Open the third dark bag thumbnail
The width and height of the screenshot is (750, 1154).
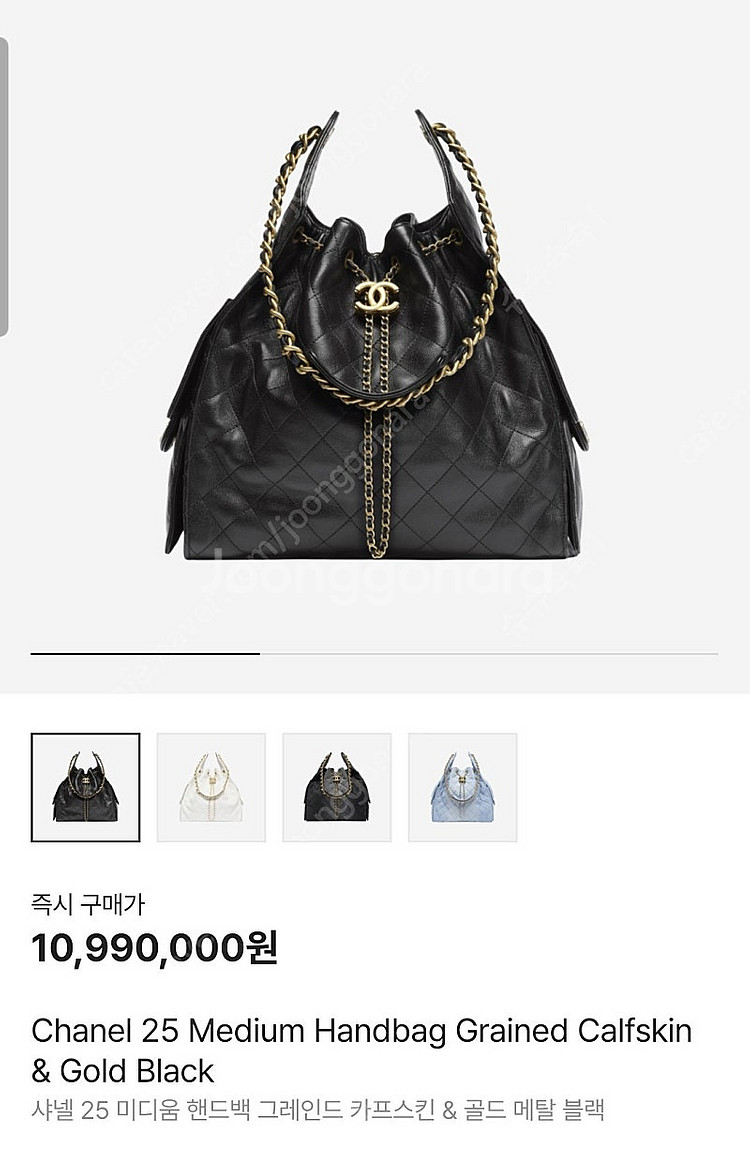tap(337, 787)
